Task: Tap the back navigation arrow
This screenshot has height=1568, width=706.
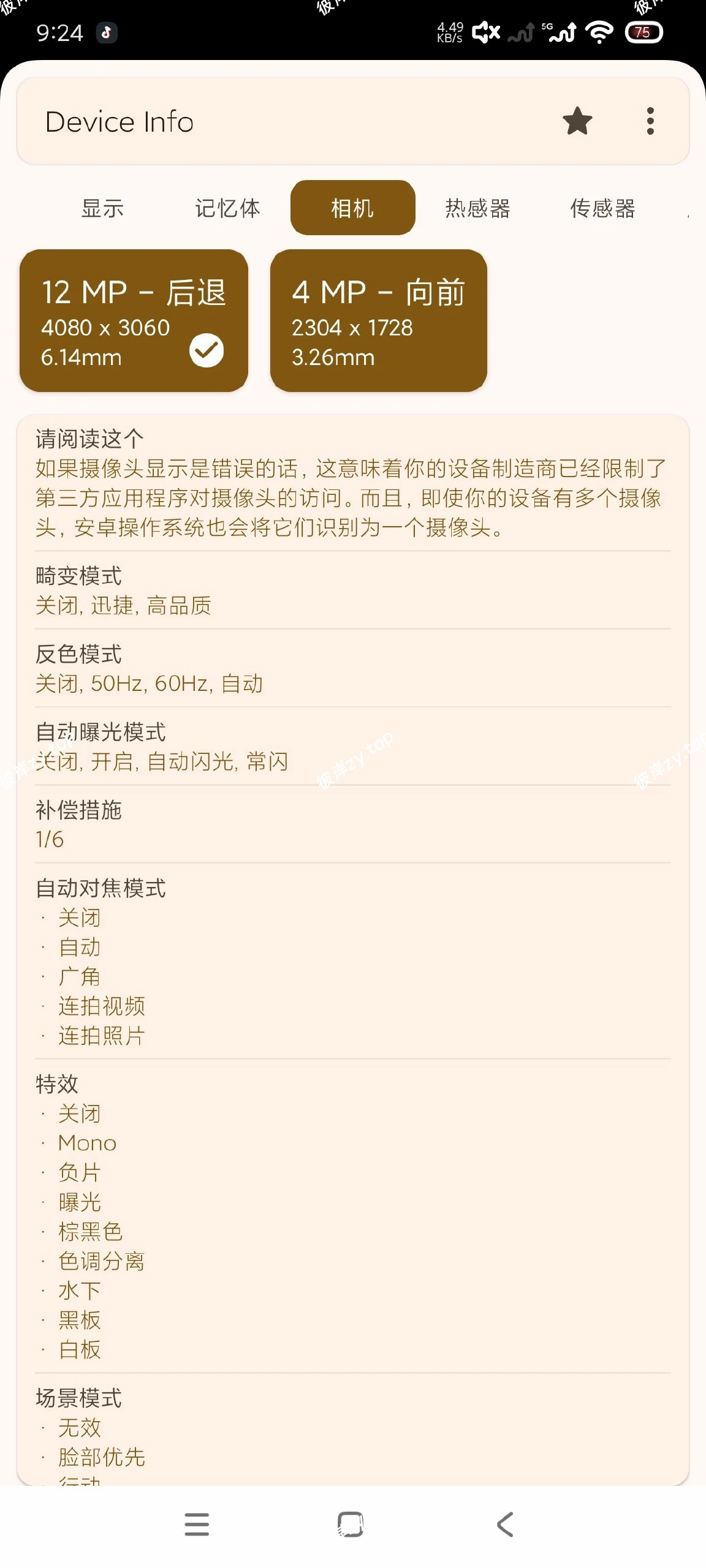Action: (505, 1525)
